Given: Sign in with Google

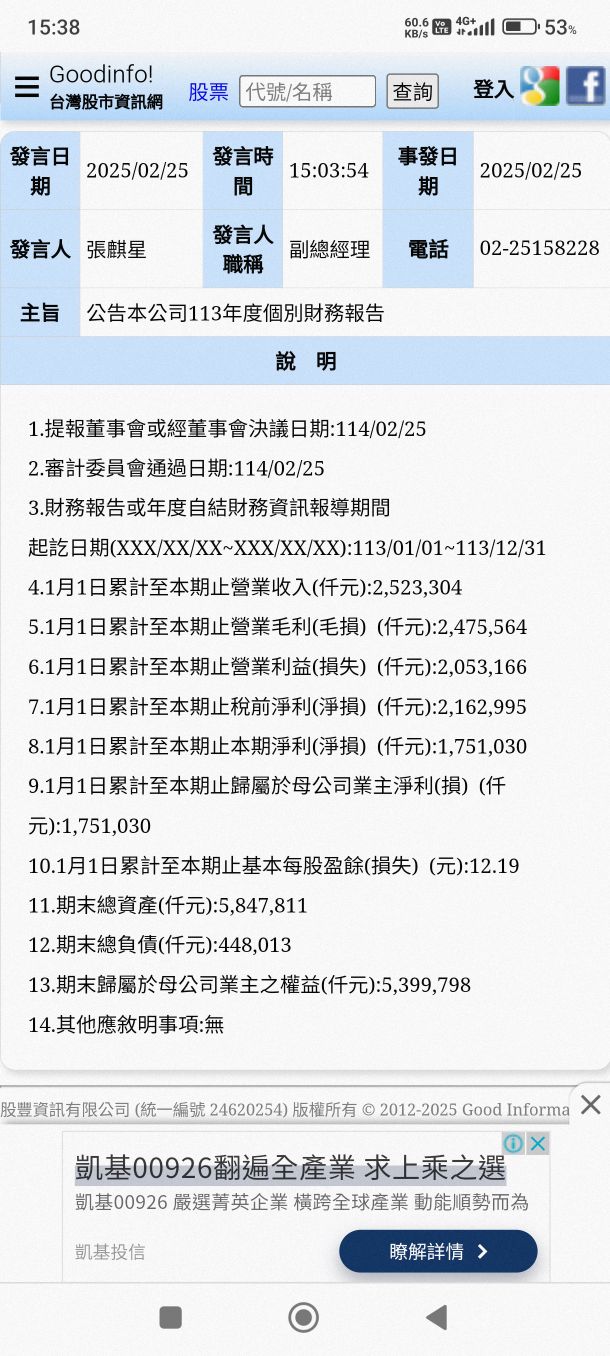Looking at the screenshot, I should click(x=540, y=87).
